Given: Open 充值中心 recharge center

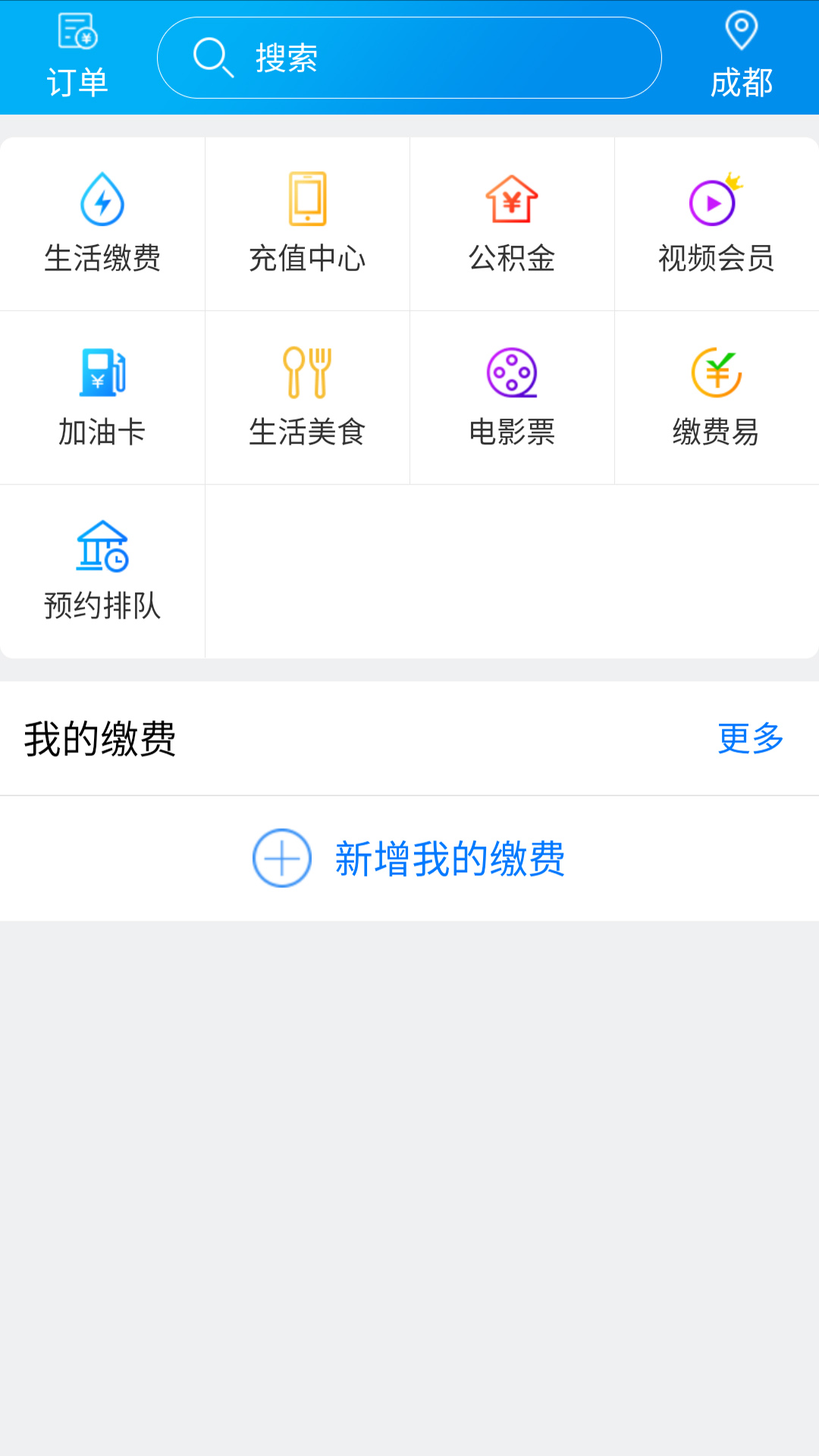Looking at the screenshot, I should [307, 224].
